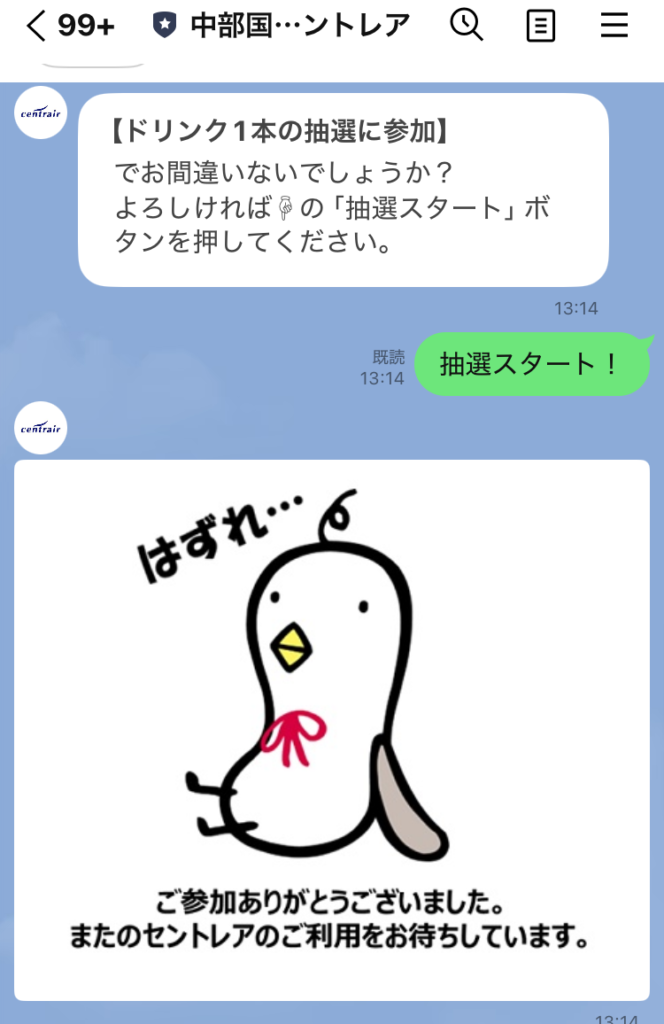Search within this chat
The height and width of the screenshot is (1024, 664).
pyautogui.click(x=466, y=25)
